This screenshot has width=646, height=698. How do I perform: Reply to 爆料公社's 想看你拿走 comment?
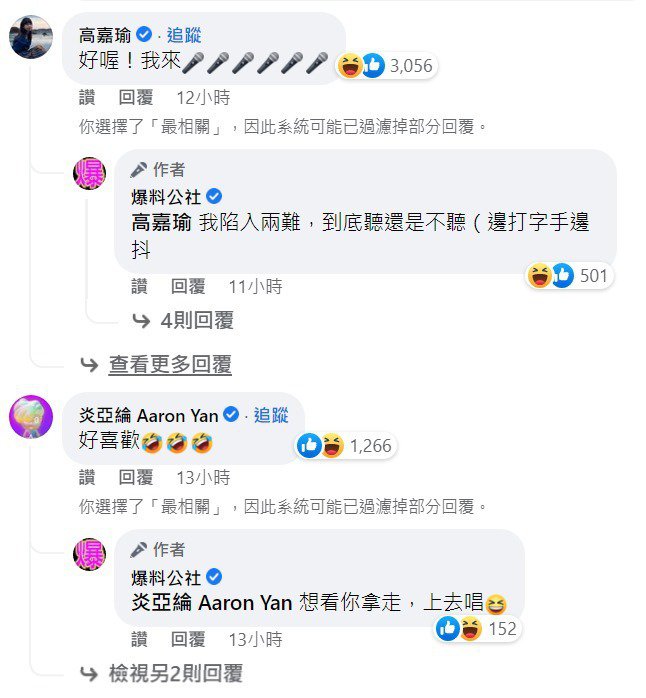coord(187,640)
